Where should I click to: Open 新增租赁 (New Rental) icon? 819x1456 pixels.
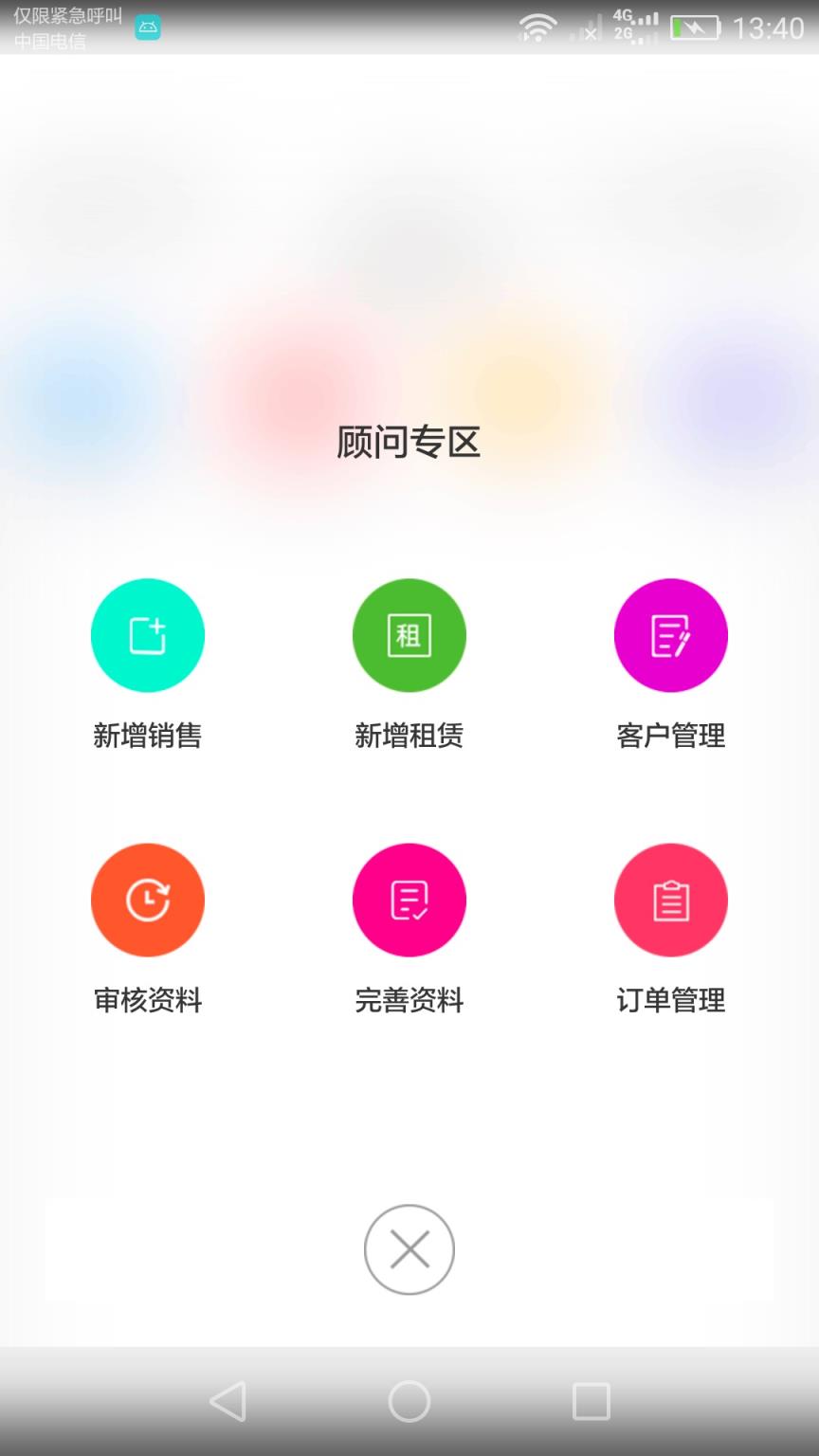(409, 635)
